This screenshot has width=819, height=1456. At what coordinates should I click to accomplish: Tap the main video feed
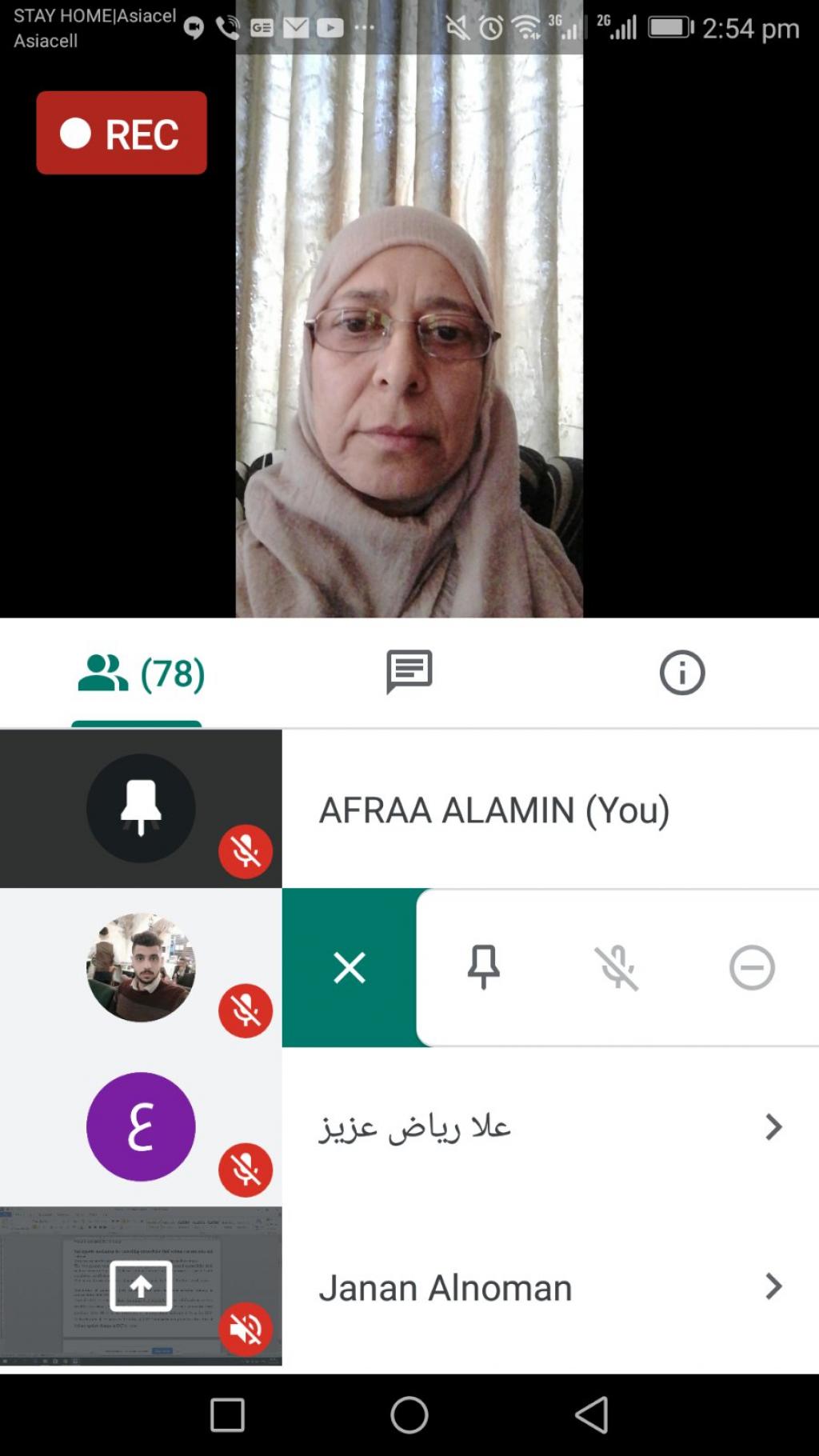409,336
